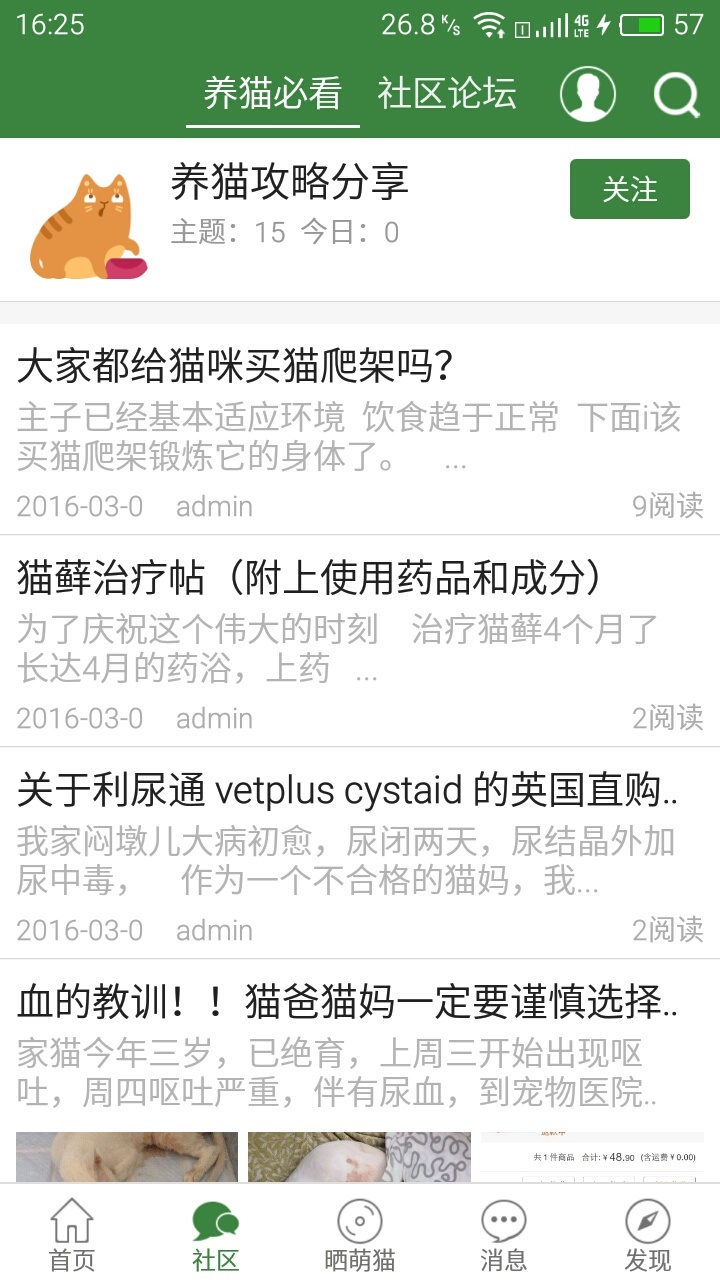Switch to the 社区论坛 tab
The width and height of the screenshot is (720, 1280).
[447, 94]
